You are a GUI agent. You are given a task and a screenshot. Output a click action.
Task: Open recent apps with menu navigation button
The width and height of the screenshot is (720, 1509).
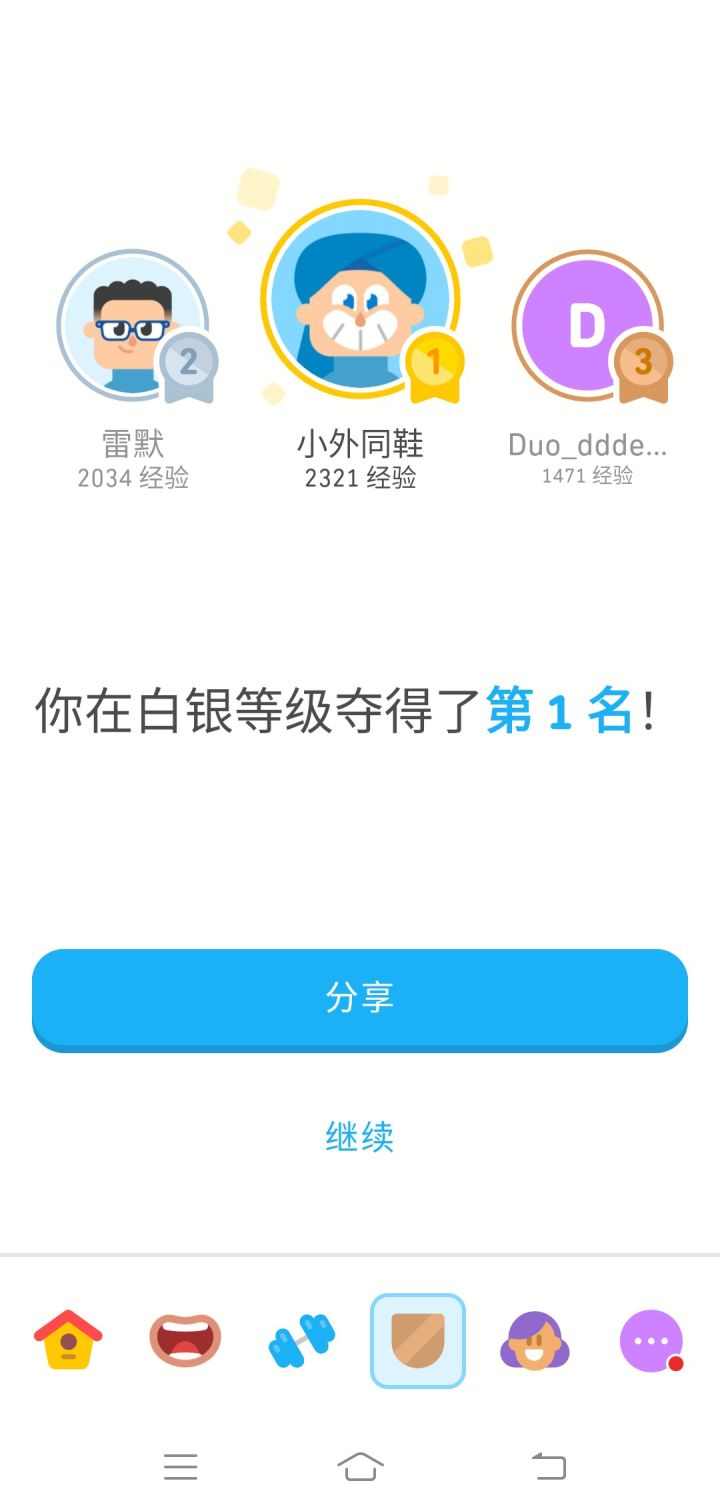(x=180, y=1465)
